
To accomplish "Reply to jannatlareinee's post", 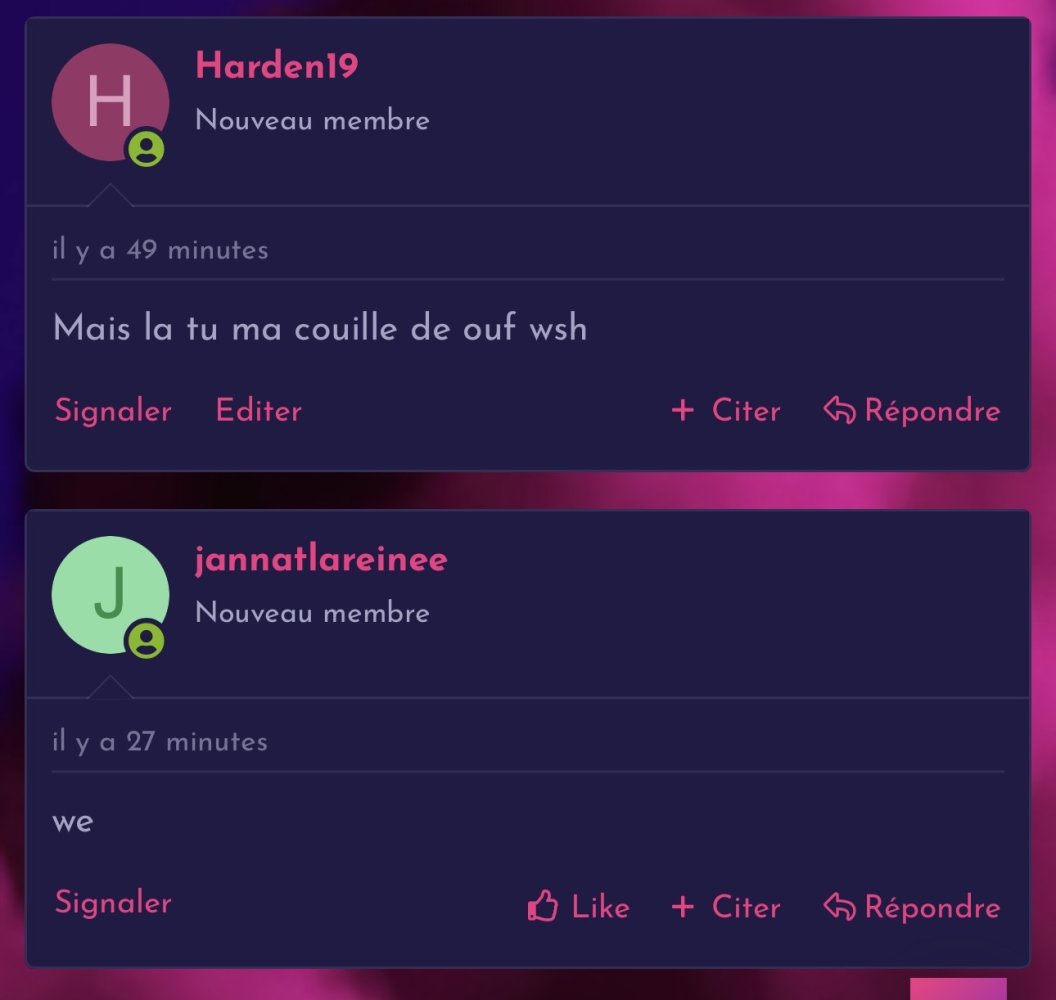I will point(911,907).
